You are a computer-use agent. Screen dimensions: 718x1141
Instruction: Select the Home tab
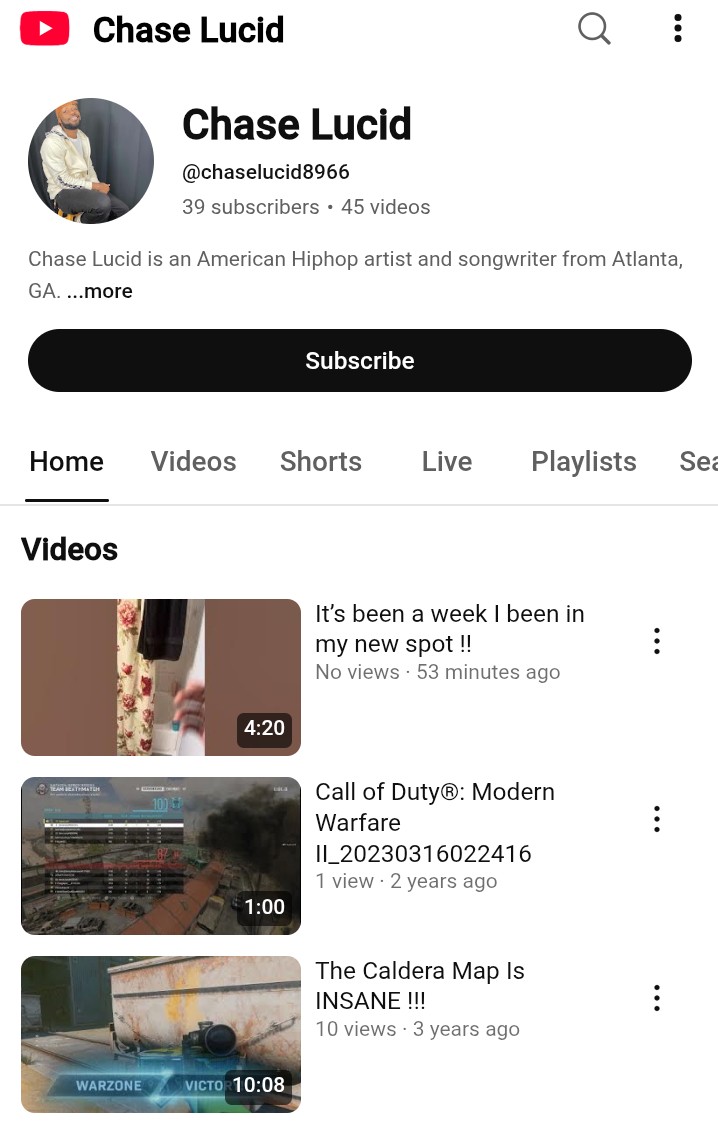pos(67,461)
